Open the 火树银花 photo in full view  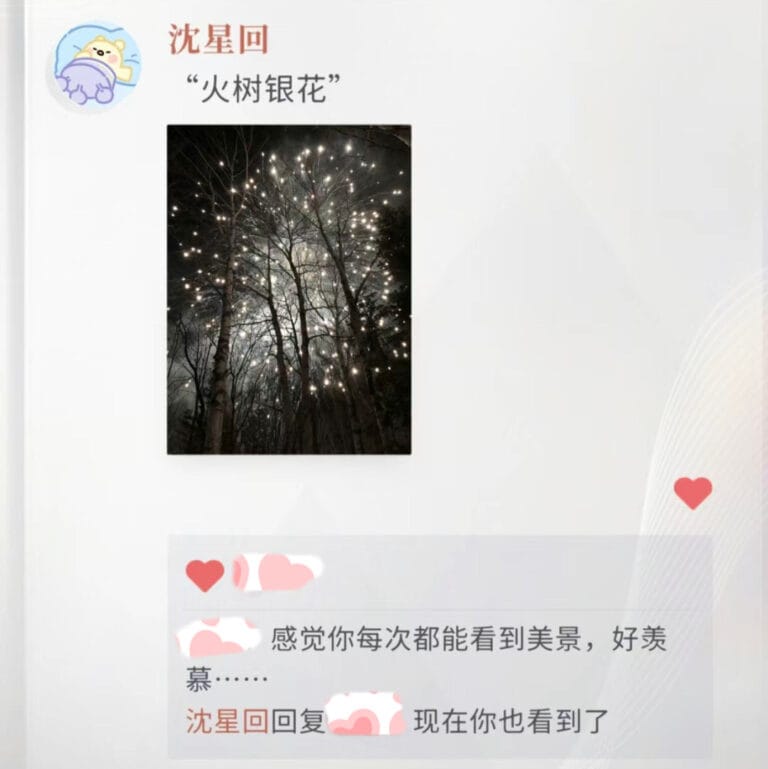[x=289, y=289]
